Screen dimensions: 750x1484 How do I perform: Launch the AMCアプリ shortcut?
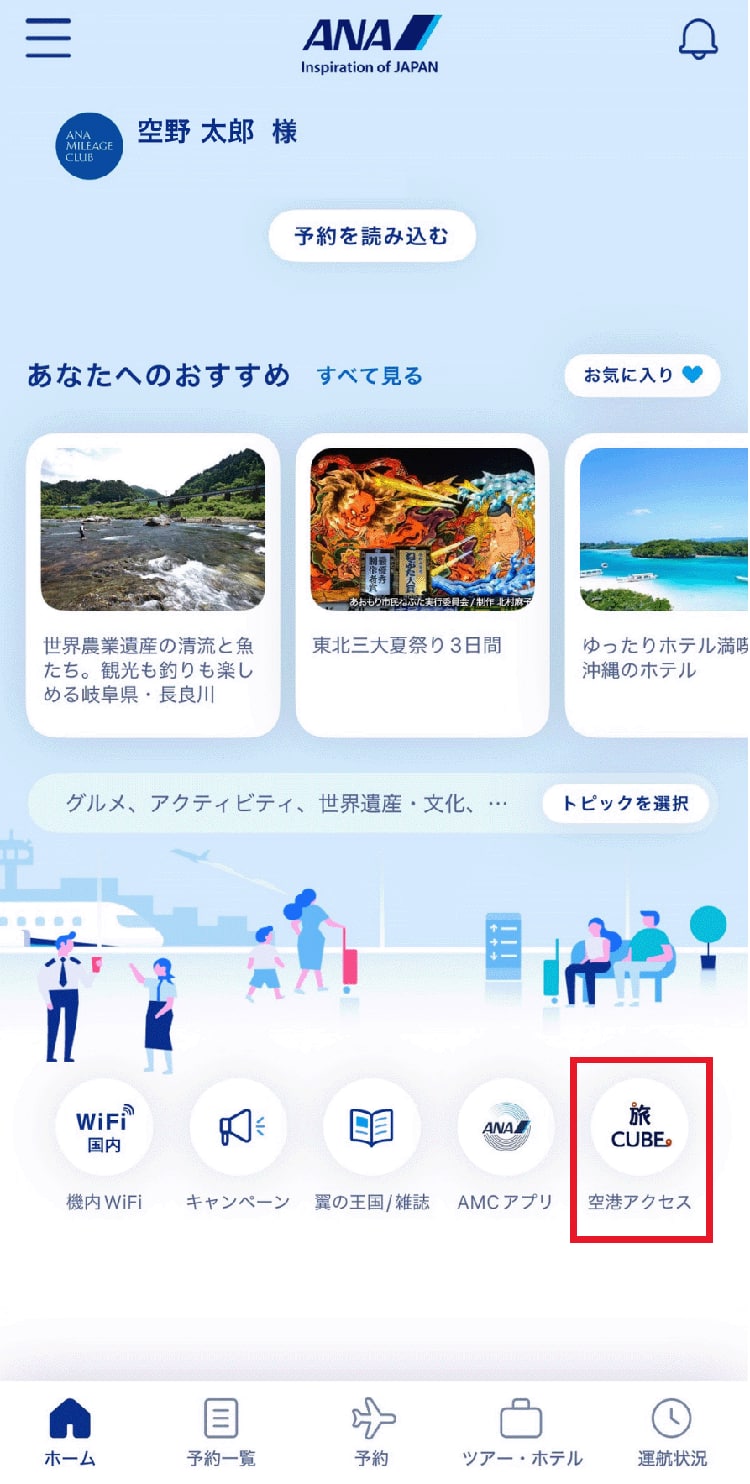pyautogui.click(x=506, y=1128)
